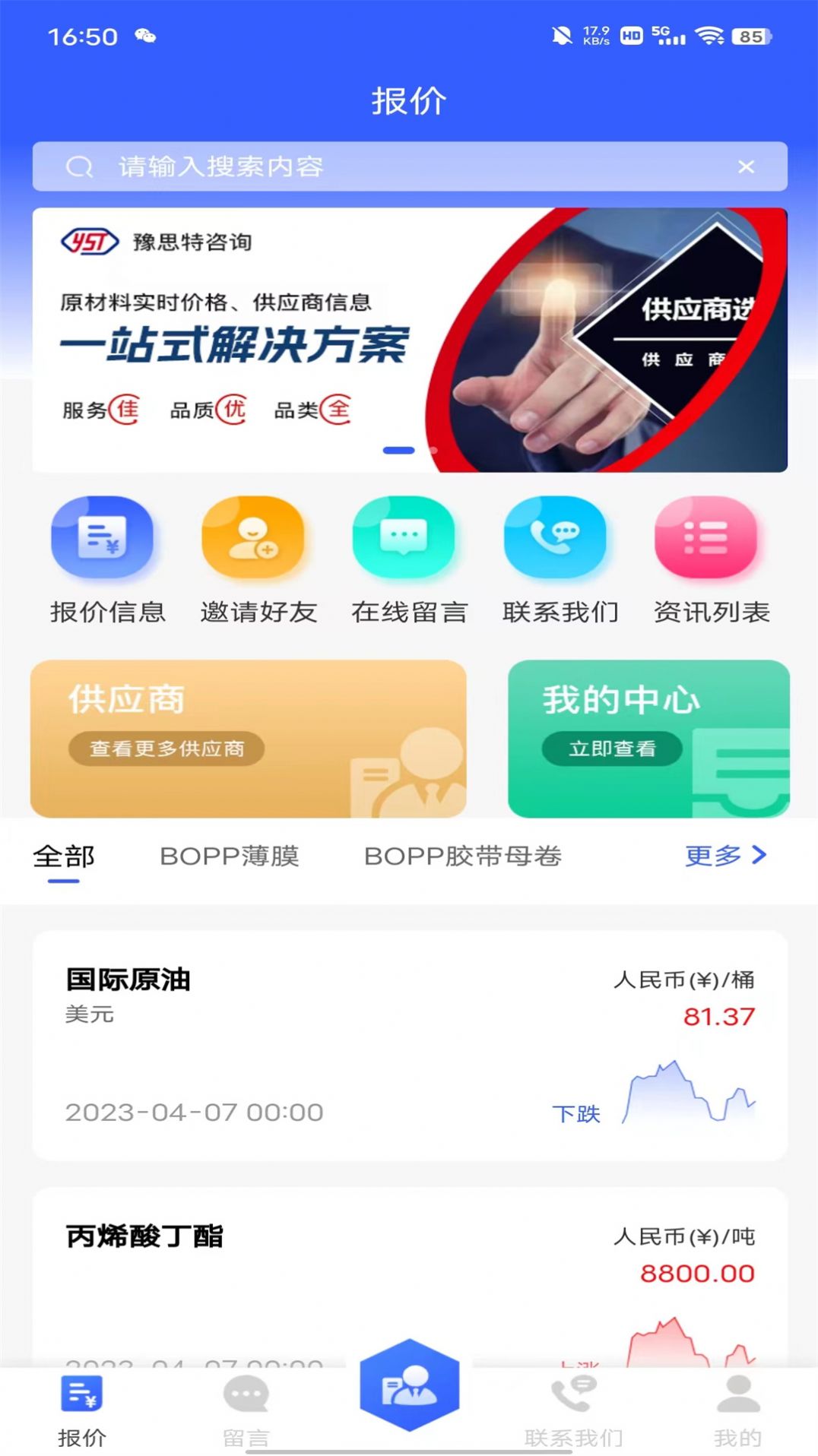Open 我的 profile icon in bottom bar

734,1411
